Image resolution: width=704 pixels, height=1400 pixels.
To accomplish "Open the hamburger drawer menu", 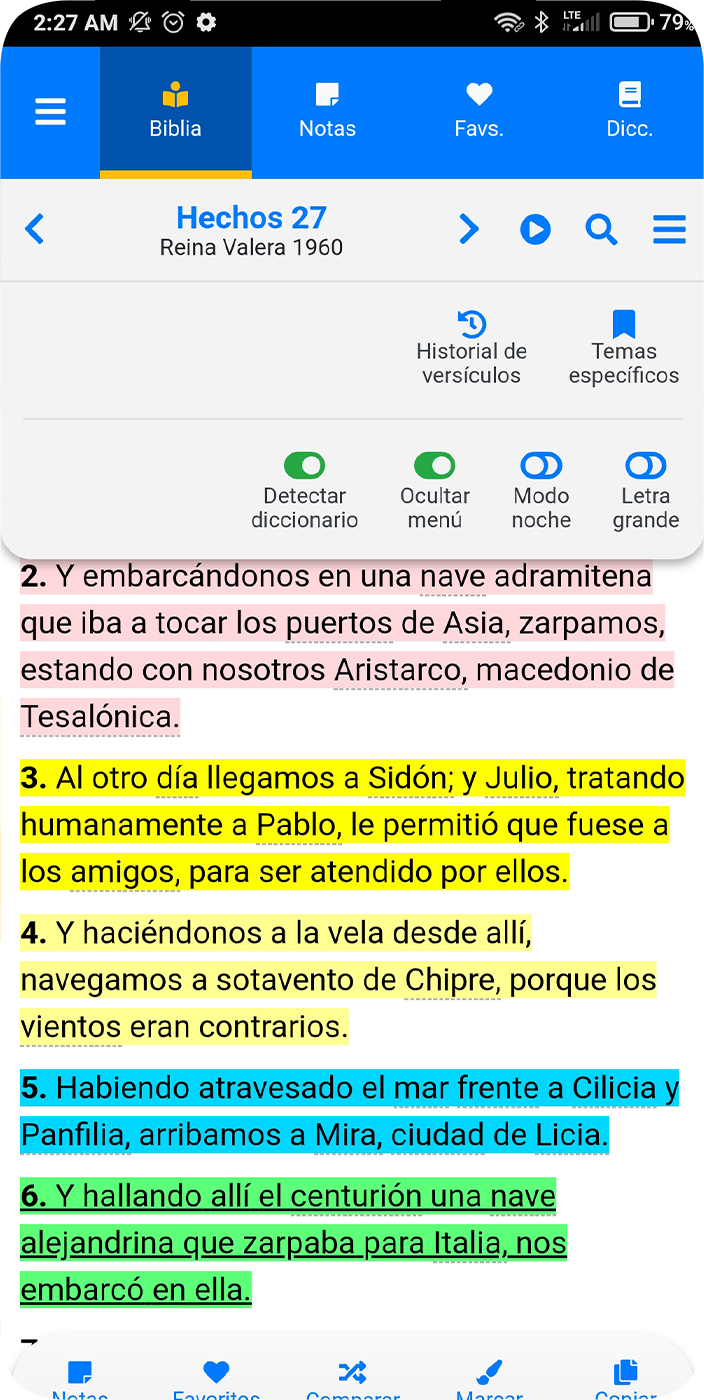I will click(x=50, y=112).
